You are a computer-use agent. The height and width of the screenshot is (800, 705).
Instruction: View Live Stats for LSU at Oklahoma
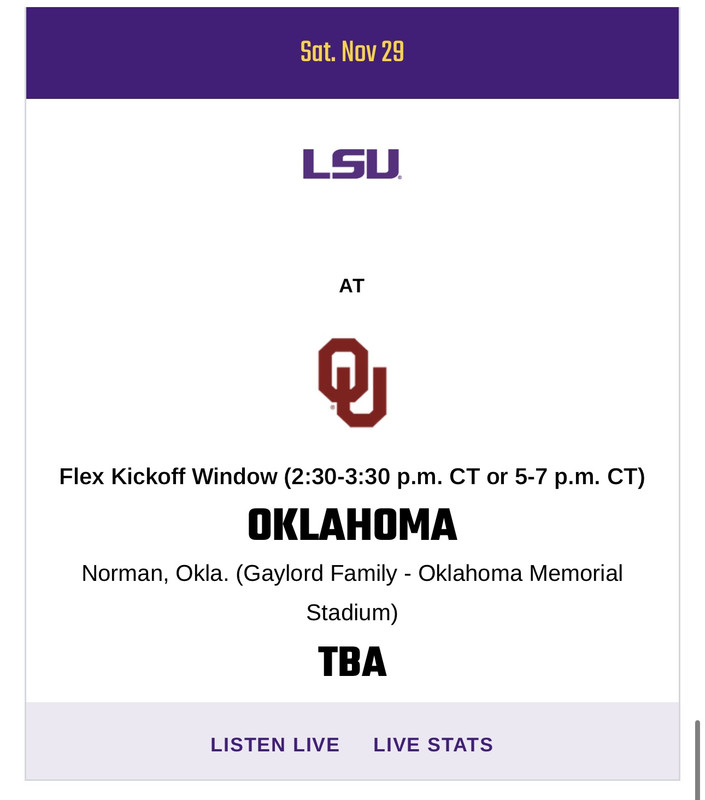point(433,745)
